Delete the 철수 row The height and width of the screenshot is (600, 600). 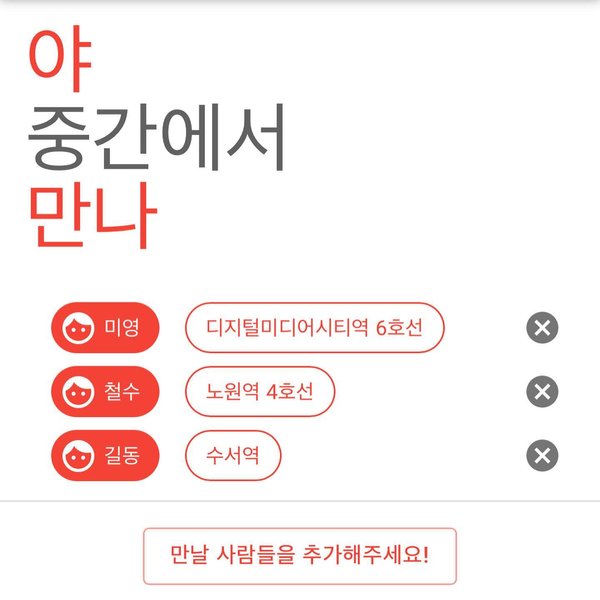point(542,391)
